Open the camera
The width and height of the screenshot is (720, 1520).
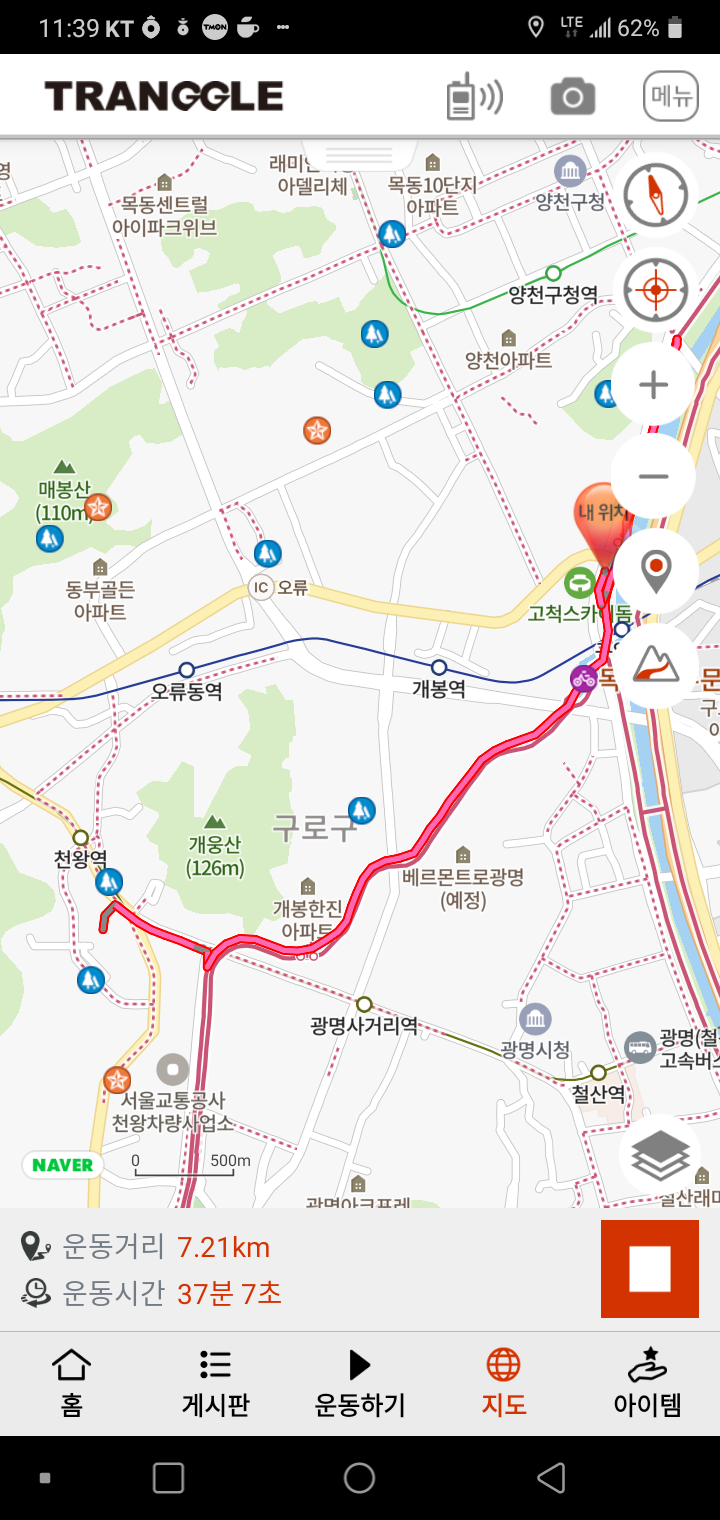tap(573, 97)
